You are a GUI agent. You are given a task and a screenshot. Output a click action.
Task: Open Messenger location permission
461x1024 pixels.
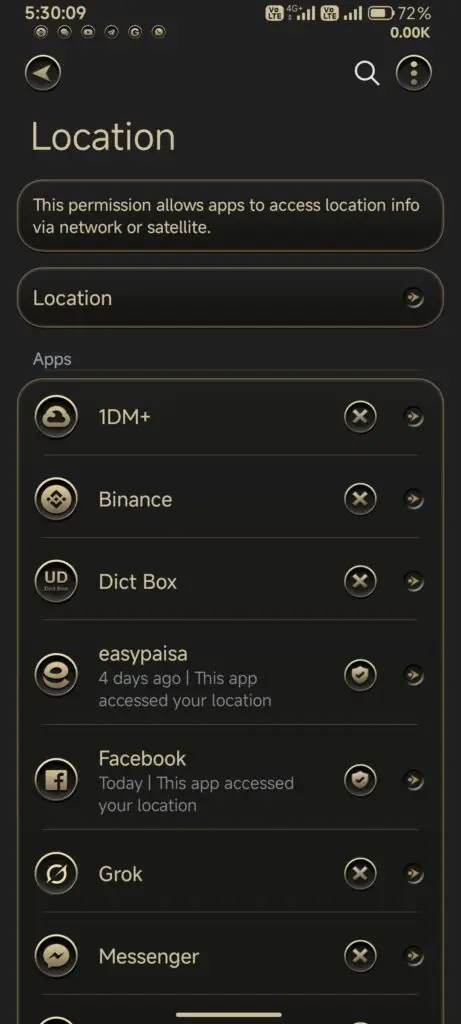pyautogui.click(x=230, y=957)
